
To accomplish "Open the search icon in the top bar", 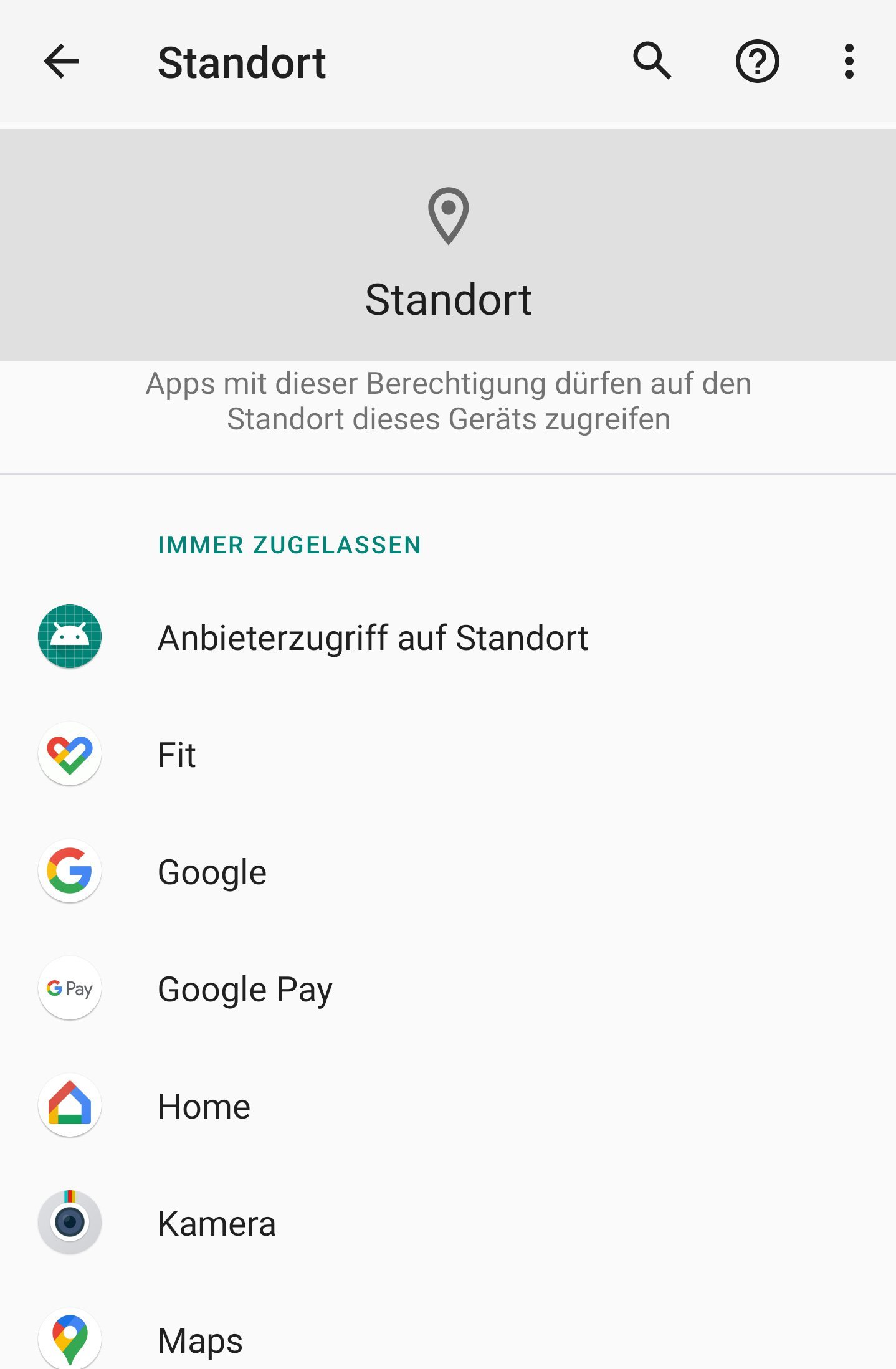I will tap(652, 62).
